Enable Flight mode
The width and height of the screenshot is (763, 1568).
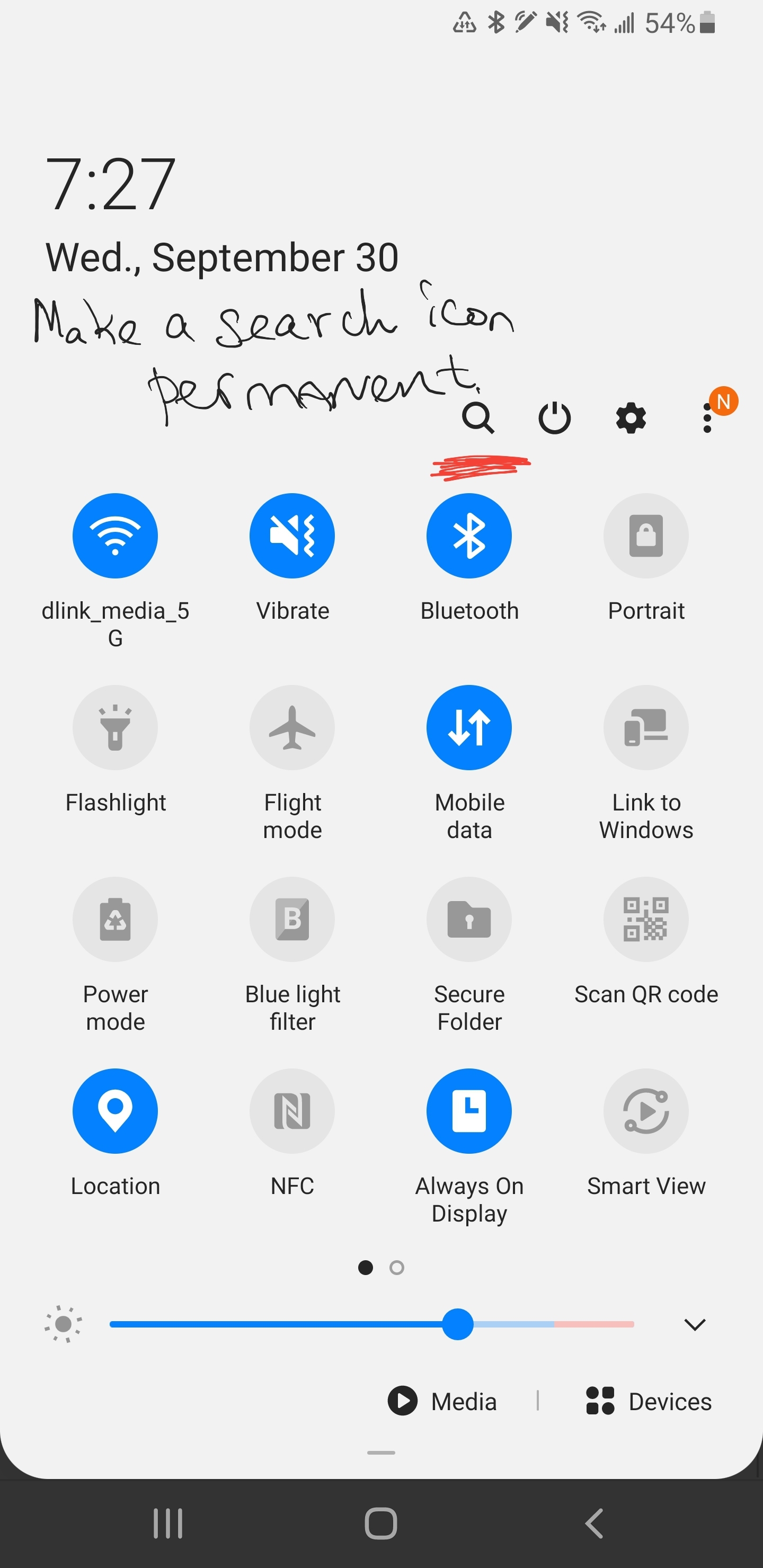point(292,727)
